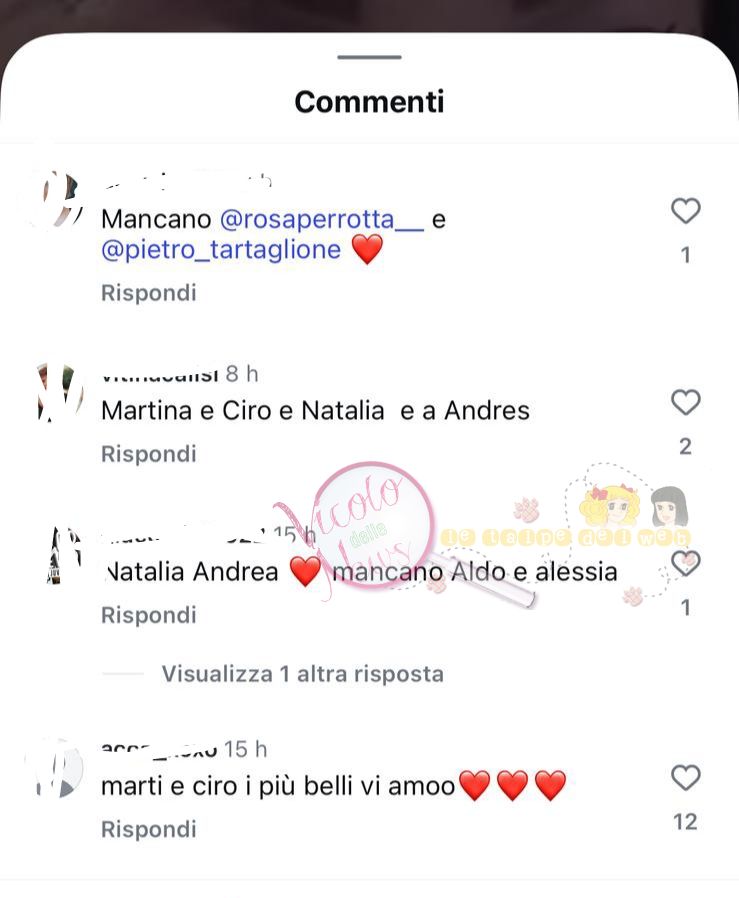Like the 'marti e ciro i più belli' comment
The width and height of the screenshot is (739, 898).
click(x=685, y=778)
